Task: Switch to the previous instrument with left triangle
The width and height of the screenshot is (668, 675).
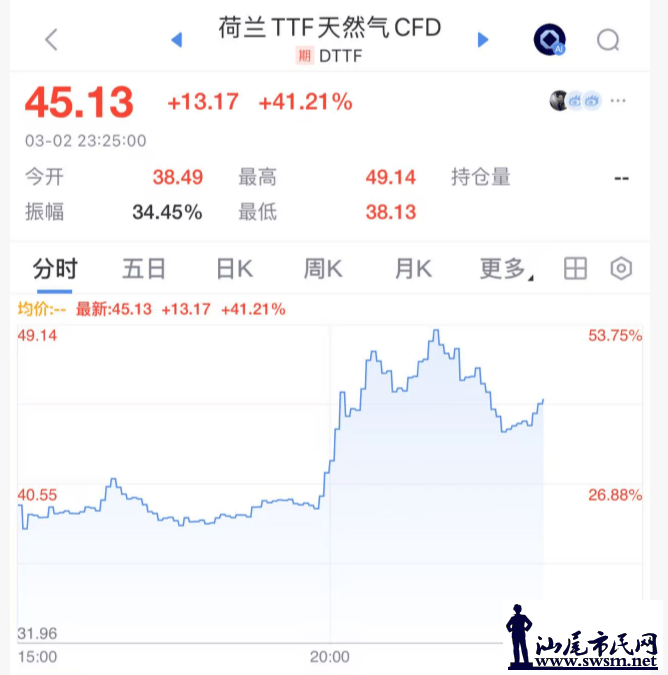Action: [x=177, y=40]
